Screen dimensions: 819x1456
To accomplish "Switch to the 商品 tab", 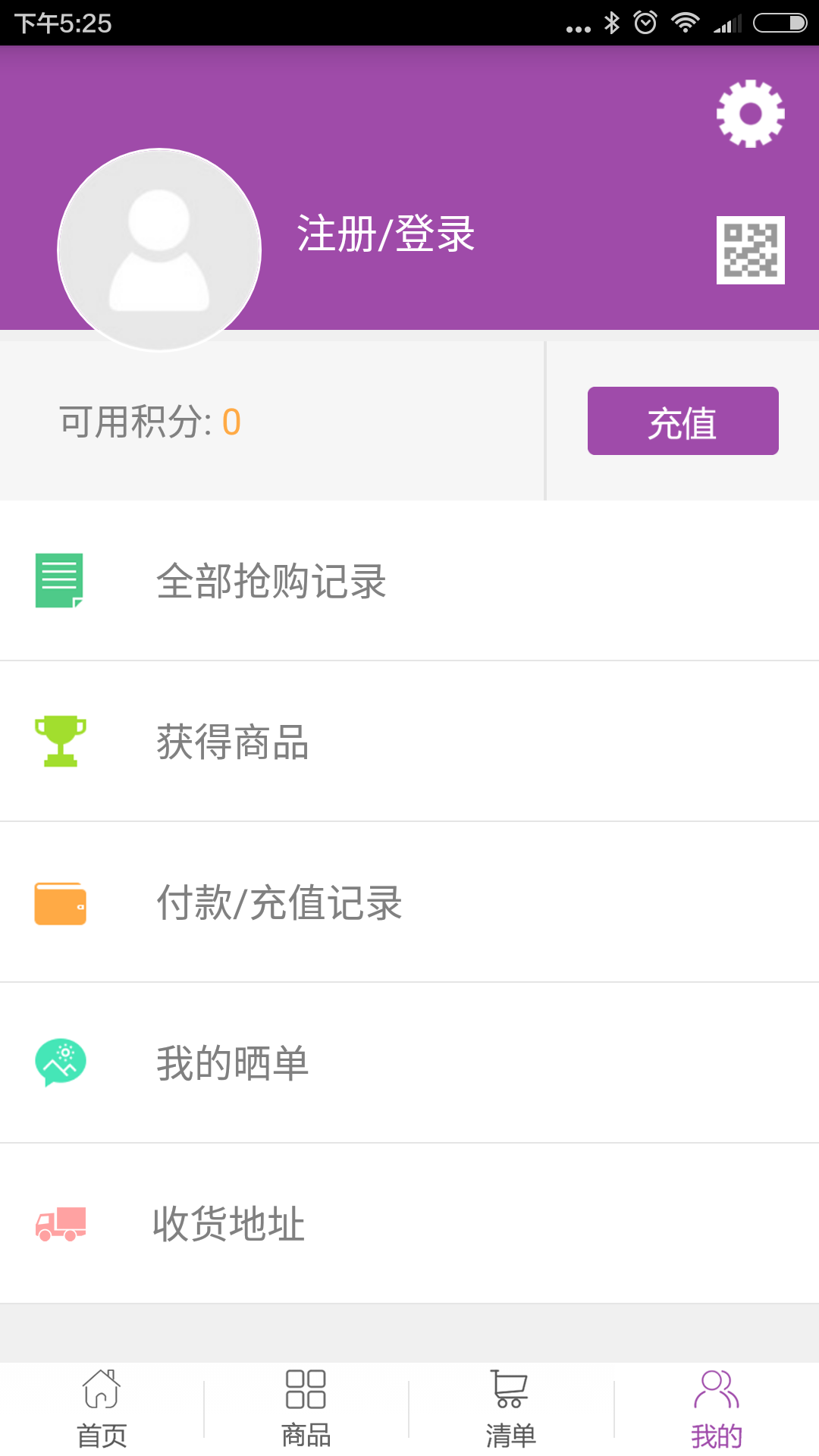I will (306, 1409).
